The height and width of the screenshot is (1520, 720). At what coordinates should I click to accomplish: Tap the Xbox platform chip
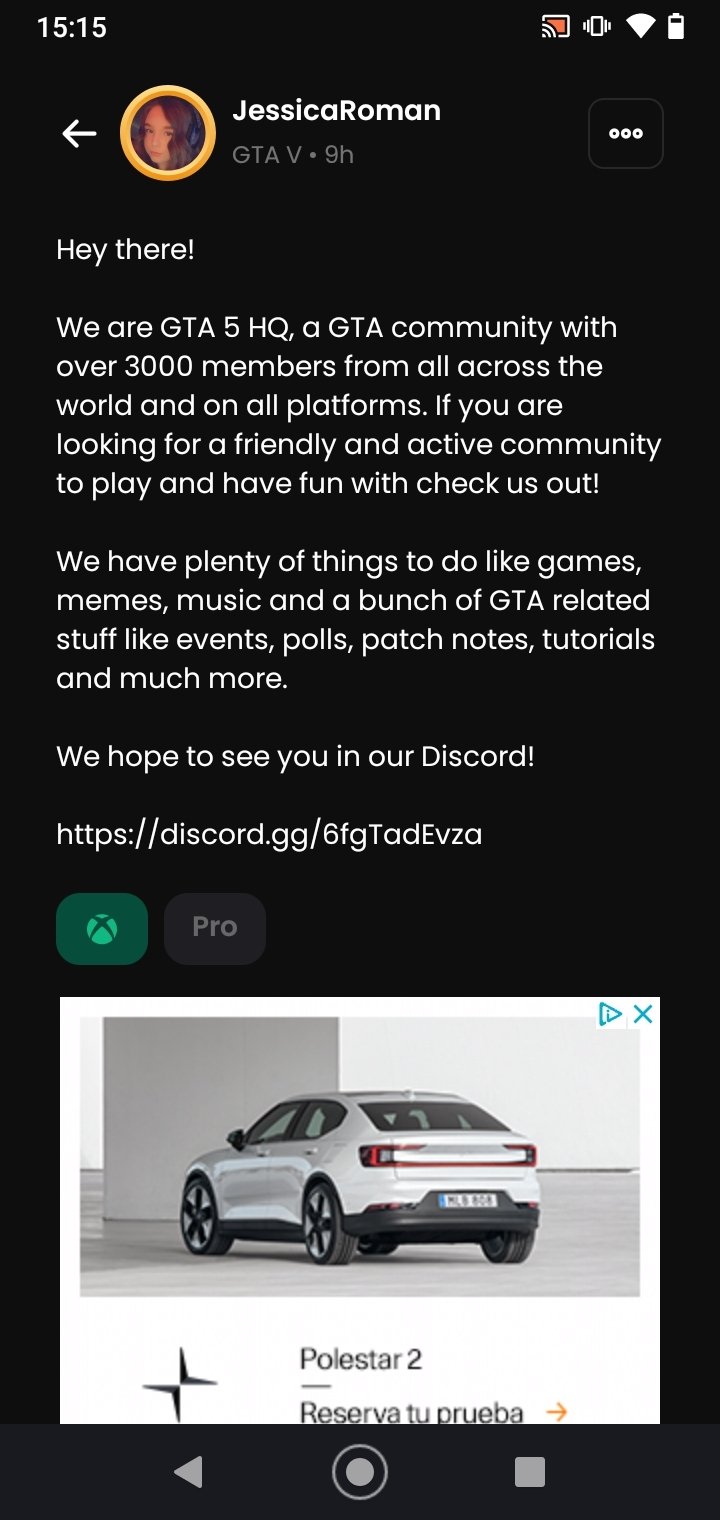click(x=102, y=929)
